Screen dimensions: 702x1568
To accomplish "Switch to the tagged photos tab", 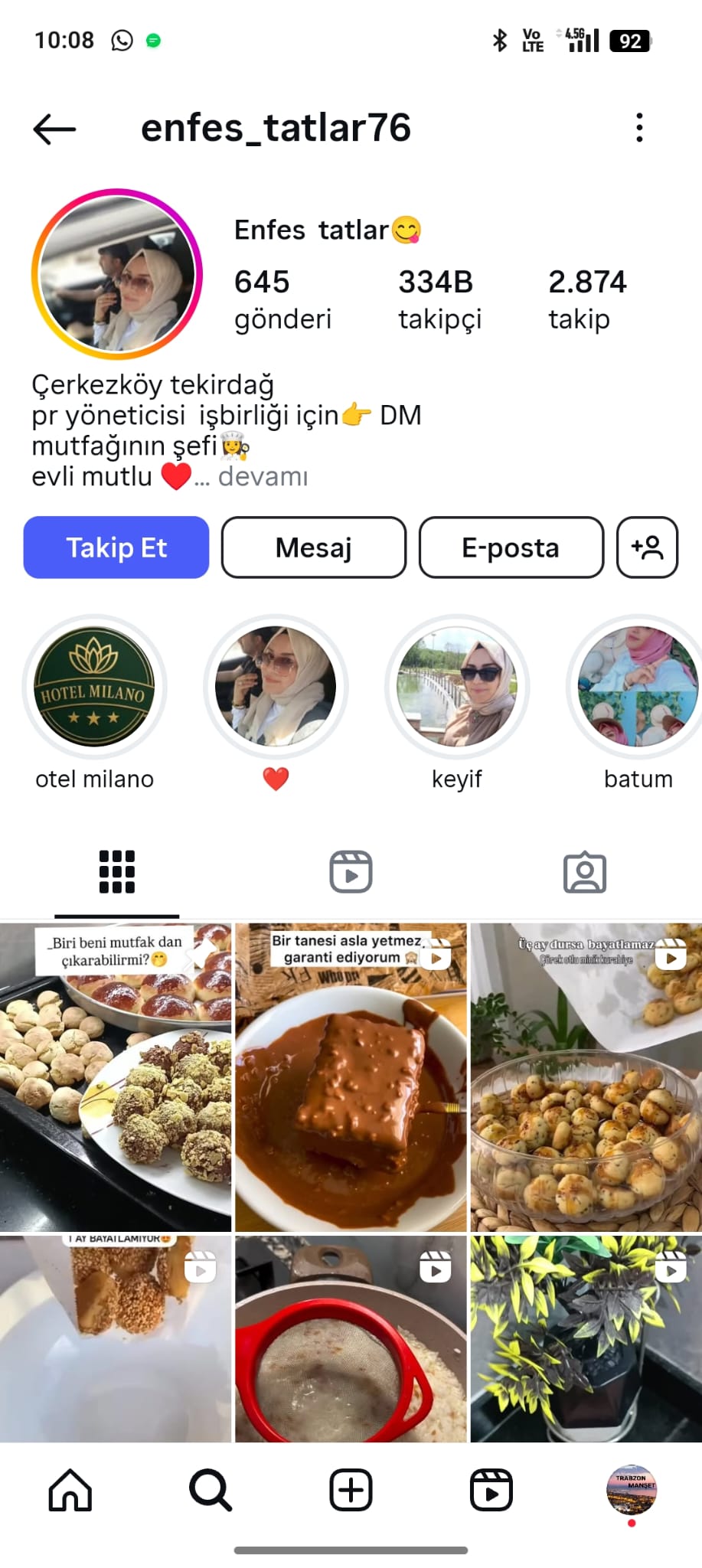I will [x=585, y=872].
